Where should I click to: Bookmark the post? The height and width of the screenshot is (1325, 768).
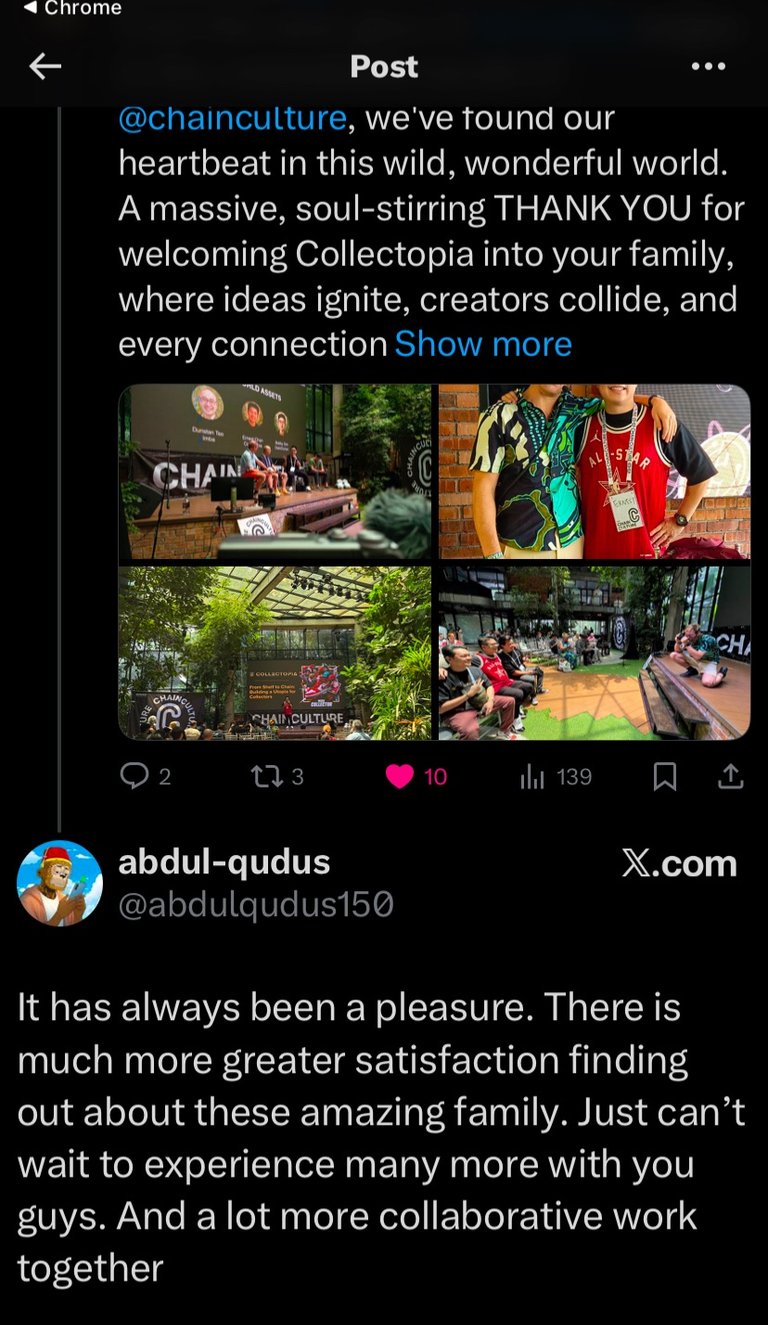(665, 775)
